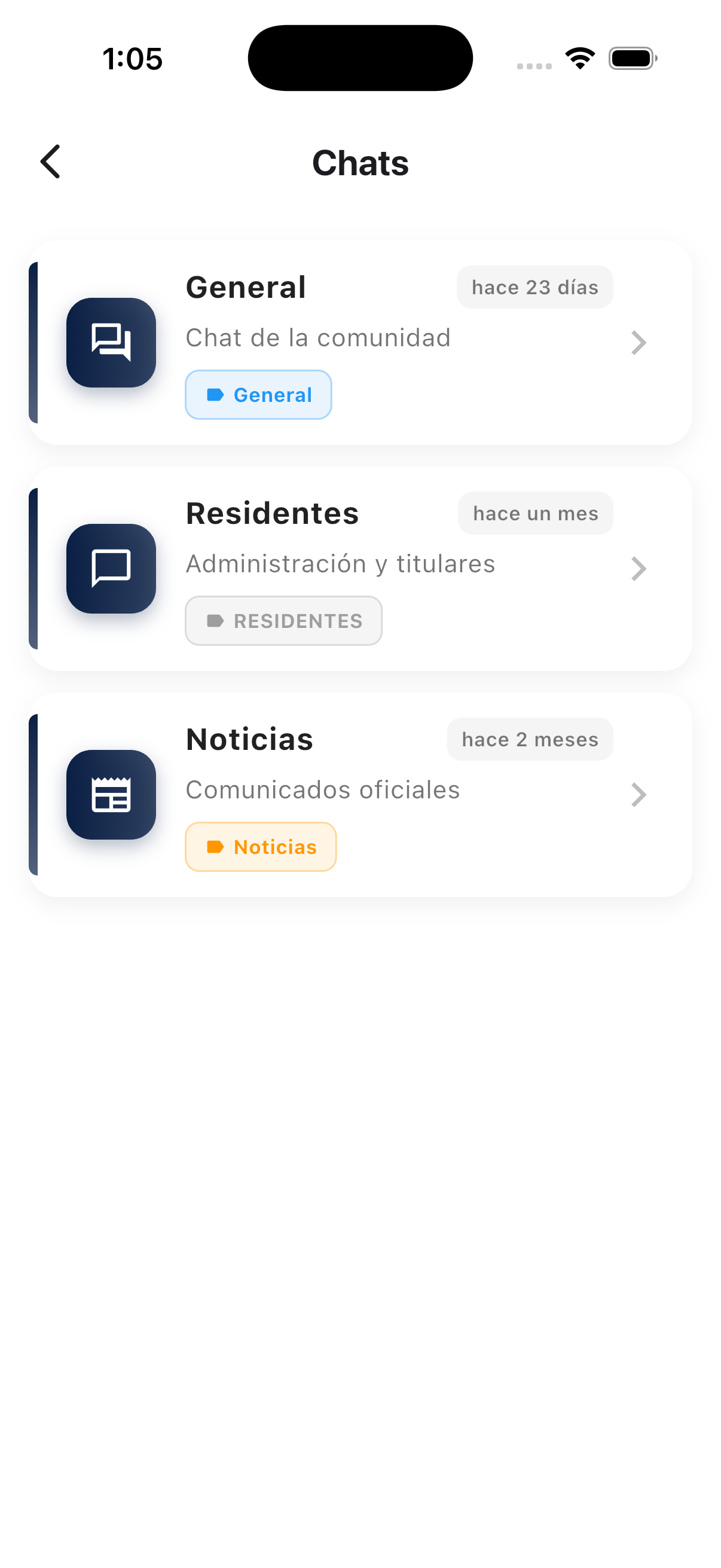Click the cellular signal dots indicator
Viewport: 721px width, 1568px height.
534,66
